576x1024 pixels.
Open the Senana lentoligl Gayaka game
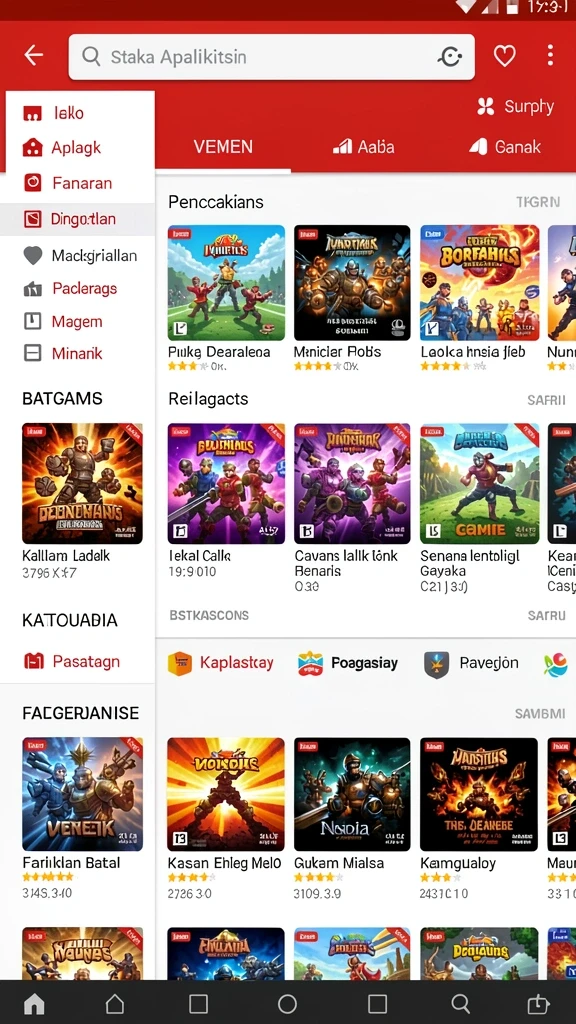tap(479, 508)
